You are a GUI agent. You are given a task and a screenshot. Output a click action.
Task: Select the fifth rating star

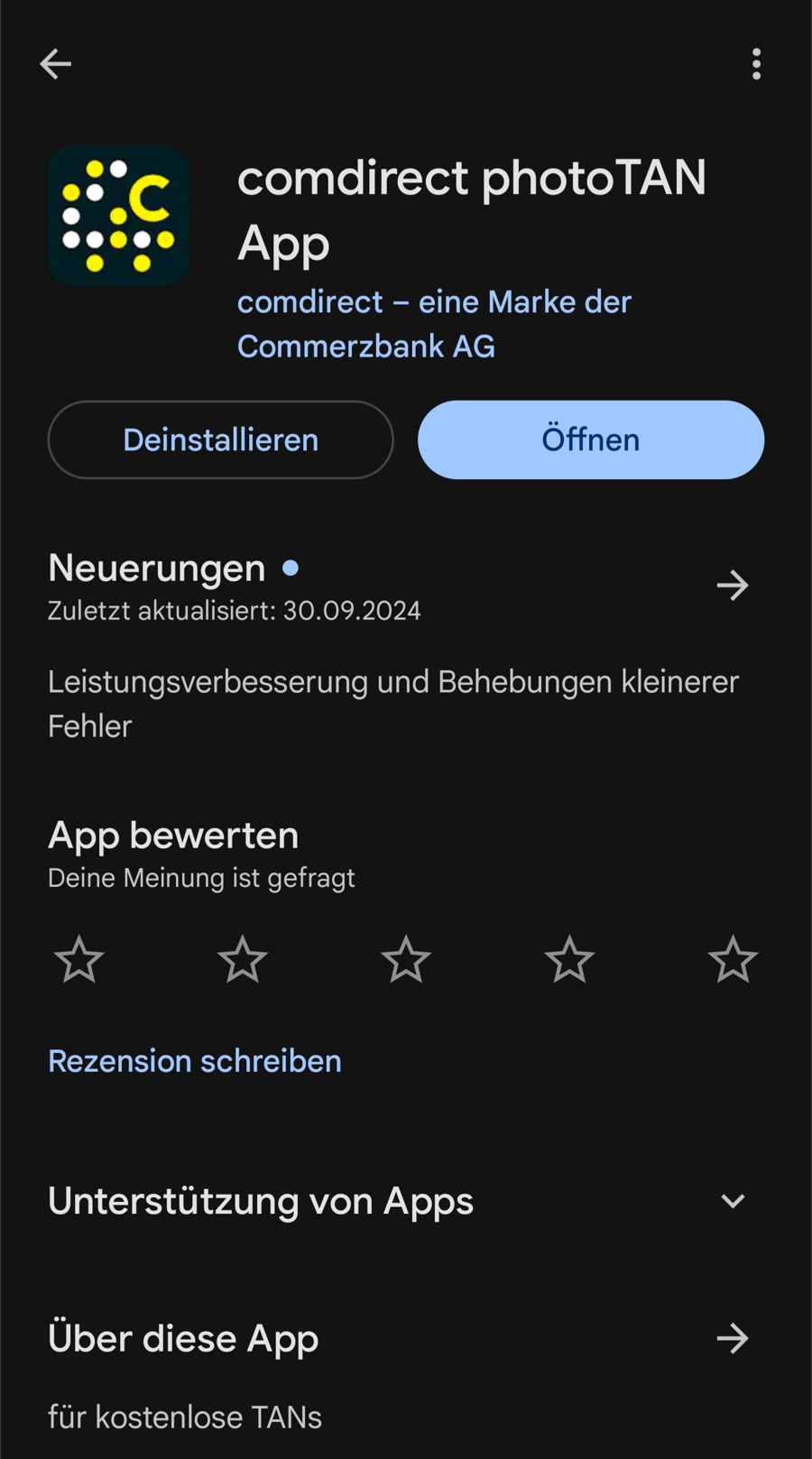point(733,959)
